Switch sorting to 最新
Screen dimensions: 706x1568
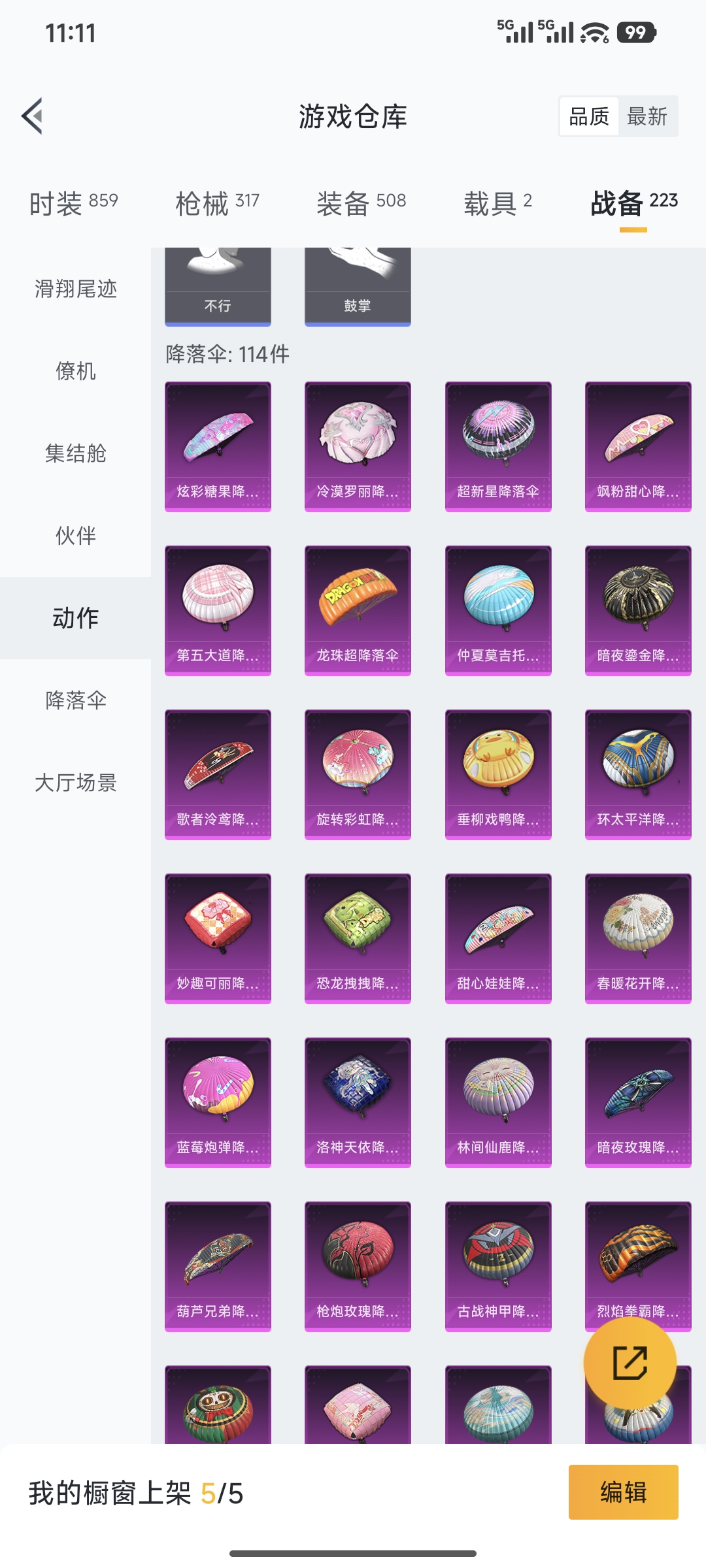647,116
